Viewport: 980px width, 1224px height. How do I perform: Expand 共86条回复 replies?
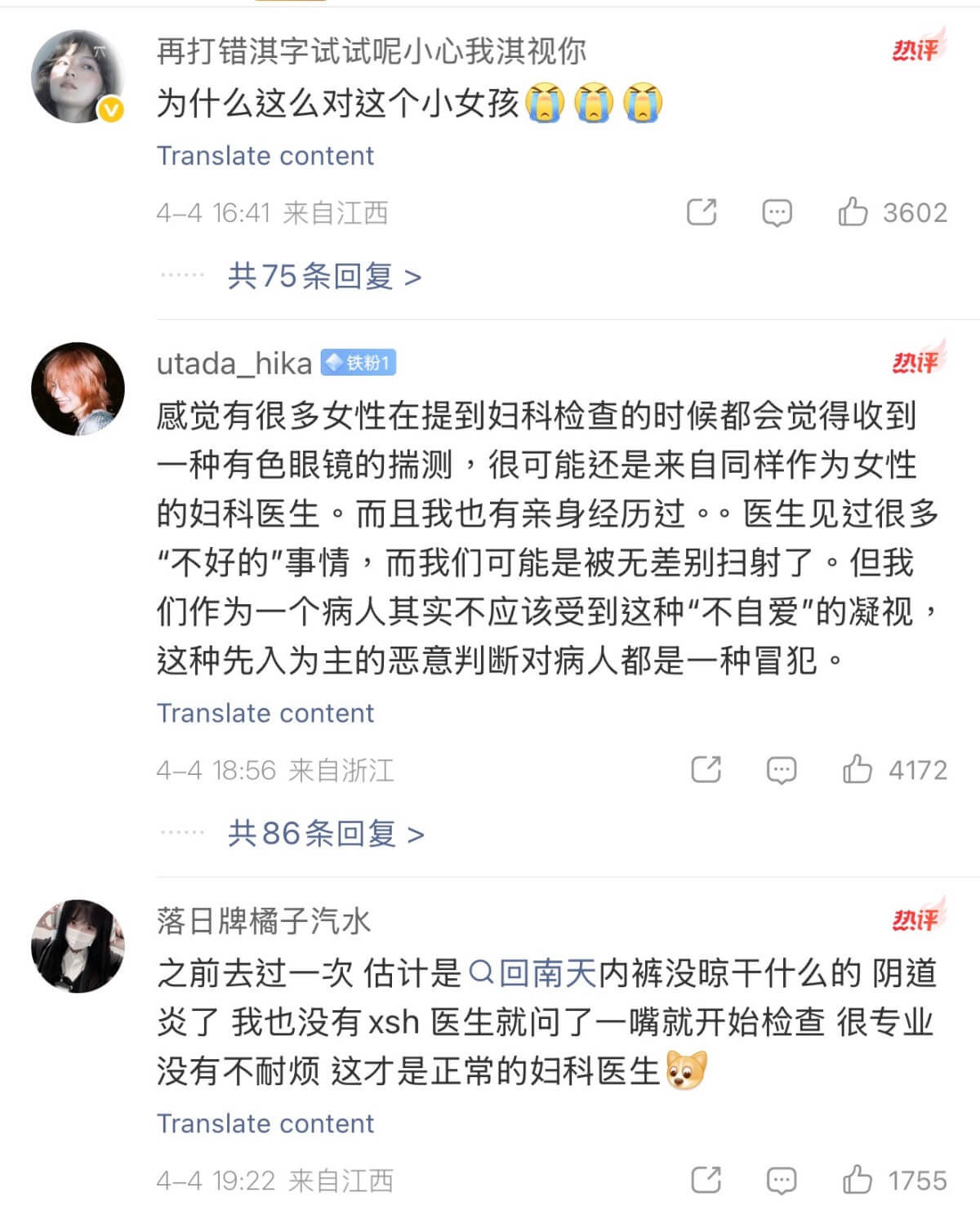click(x=326, y=834)
